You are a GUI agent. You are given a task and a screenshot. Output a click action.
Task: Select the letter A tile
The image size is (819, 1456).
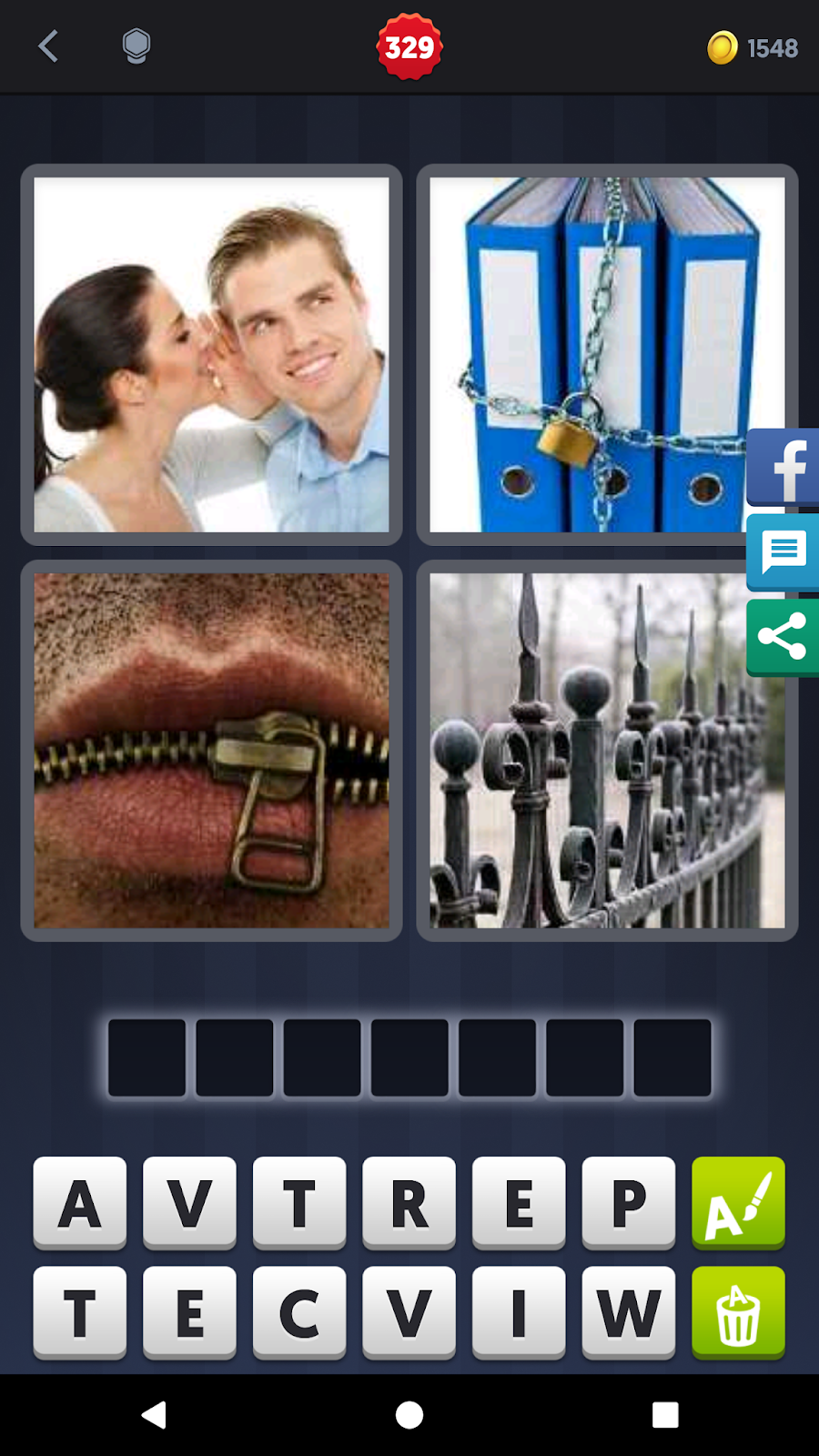tap(80, 1203)
